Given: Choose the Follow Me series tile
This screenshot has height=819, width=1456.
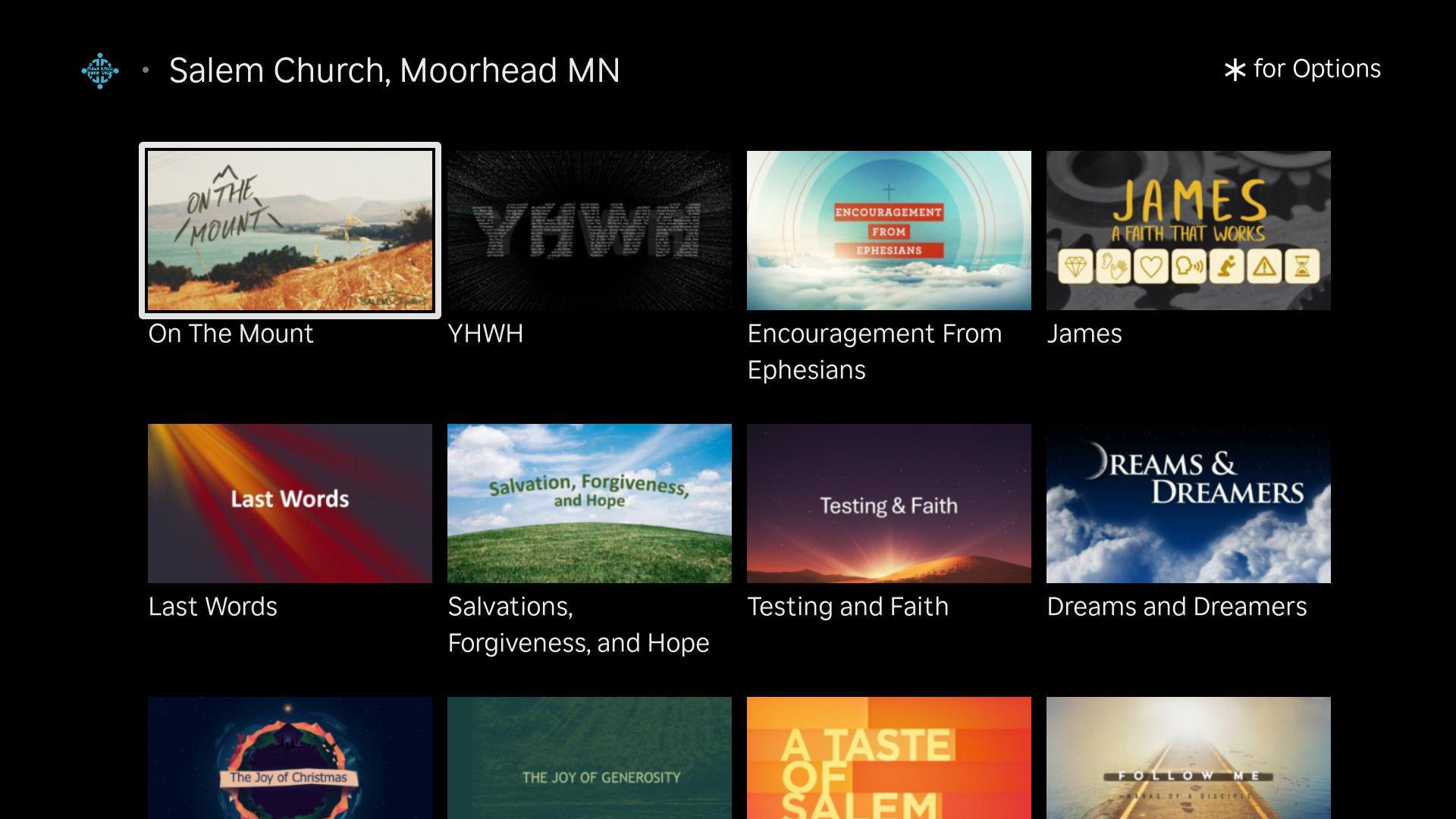Looking at the screenshot, I should coord(1188,758).
